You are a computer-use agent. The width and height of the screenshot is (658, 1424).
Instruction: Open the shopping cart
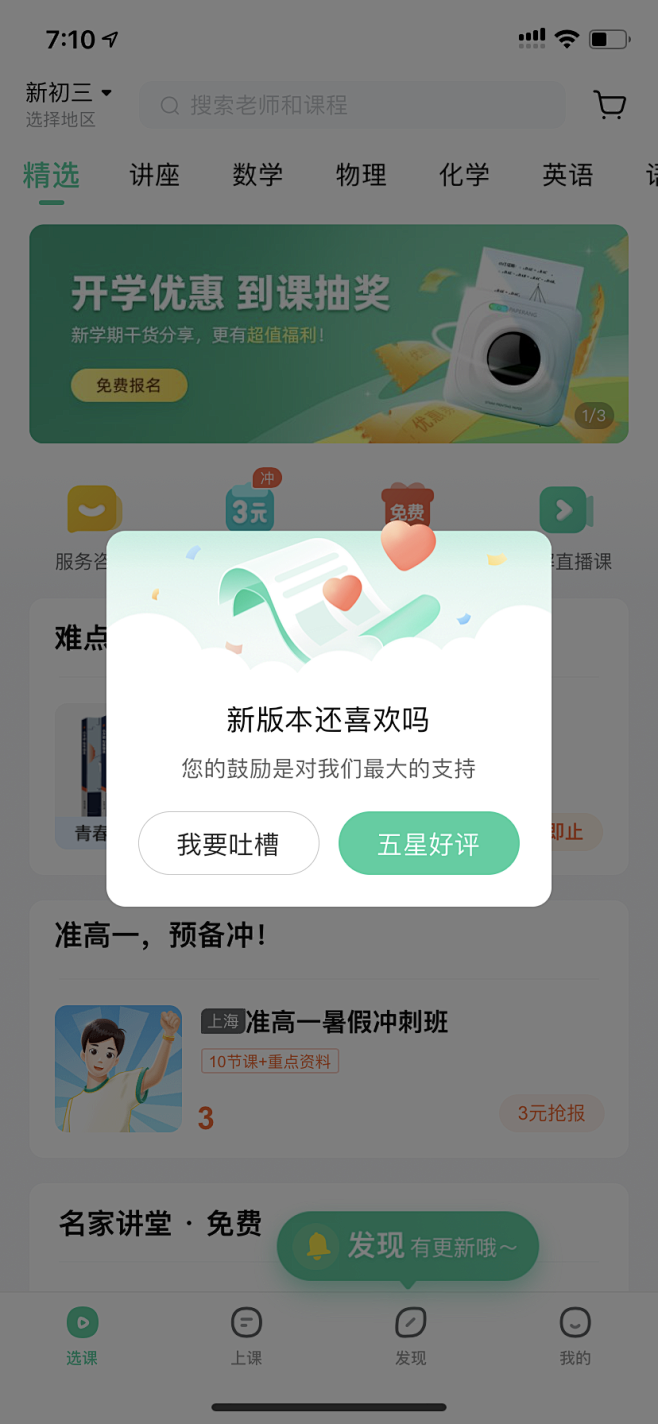coord(609,105)
